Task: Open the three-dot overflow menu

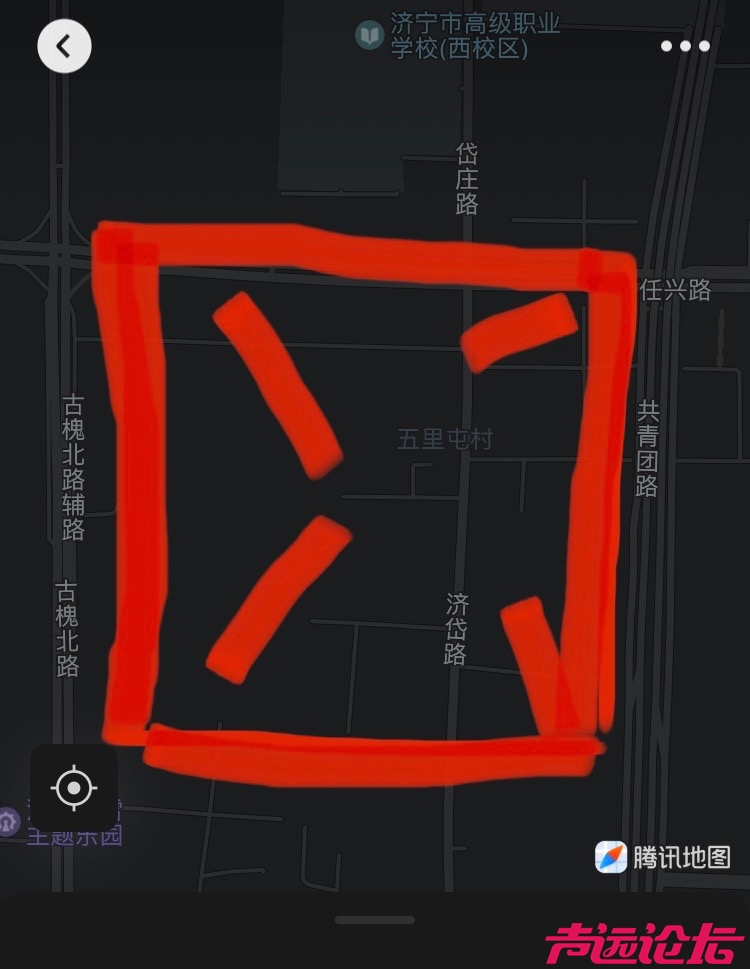Action: (x=685, y=46)
